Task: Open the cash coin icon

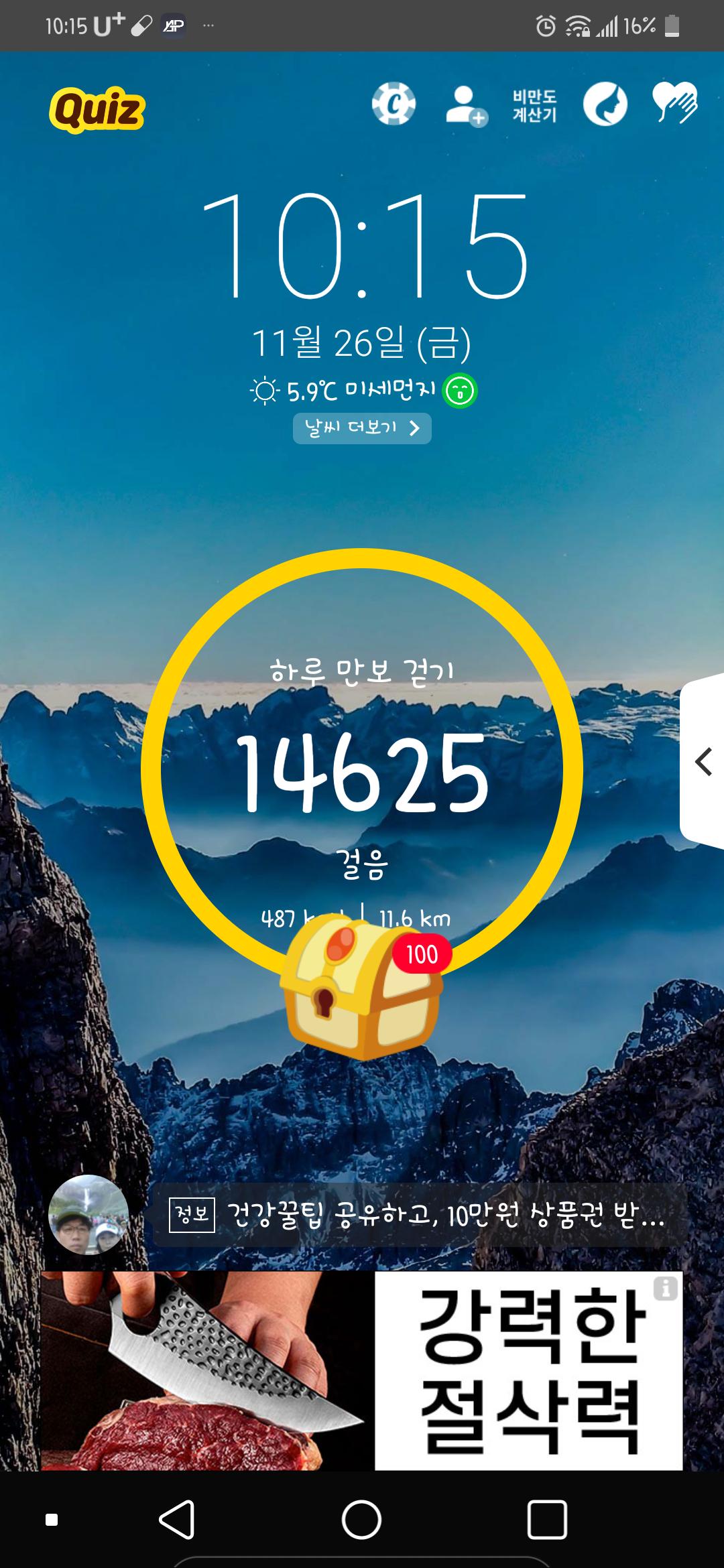Action: pyautogui.click(x=394, y=105)
